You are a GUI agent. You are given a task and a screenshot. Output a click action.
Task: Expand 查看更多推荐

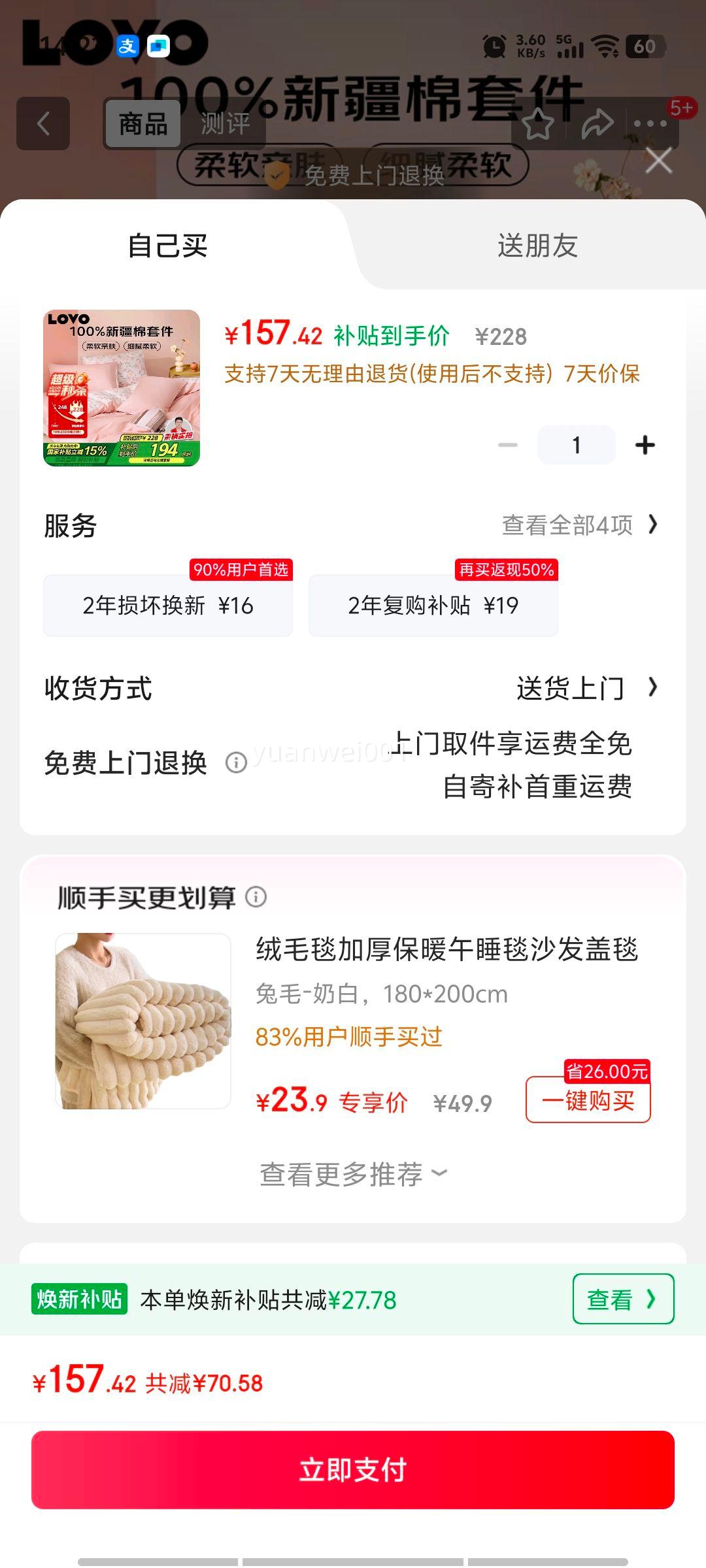tap(353, 1174)
